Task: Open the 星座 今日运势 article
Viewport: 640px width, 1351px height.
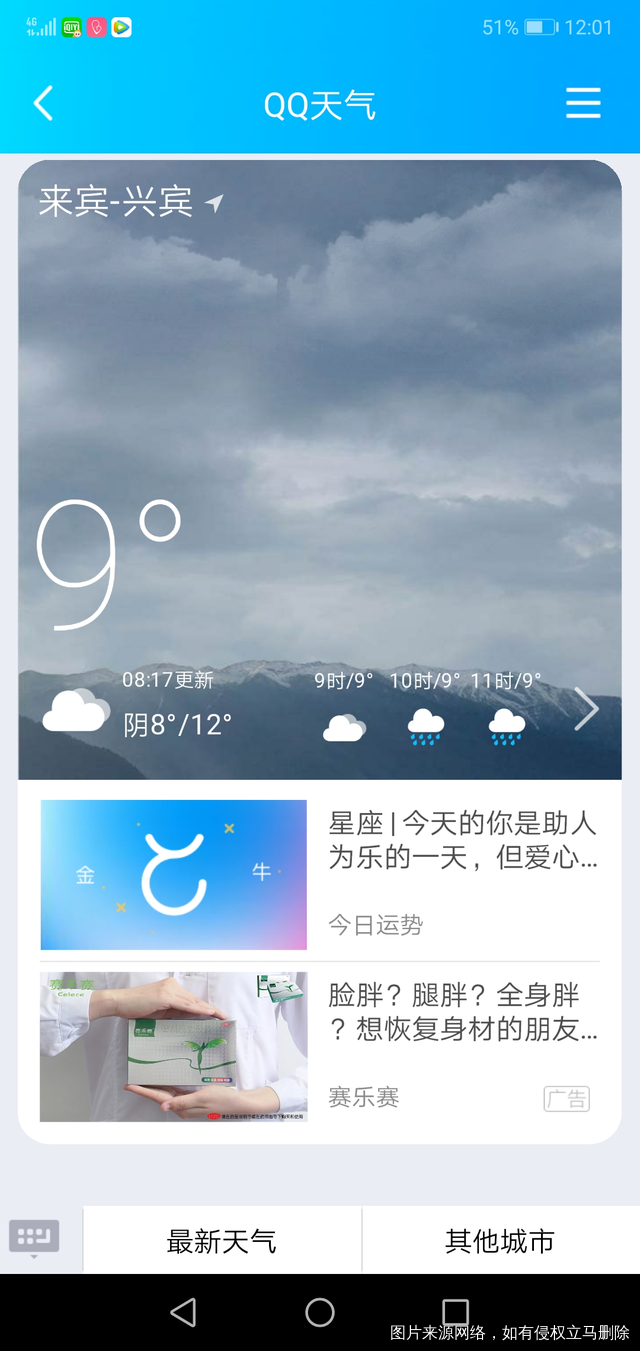Action: click(x=320, y=875)
